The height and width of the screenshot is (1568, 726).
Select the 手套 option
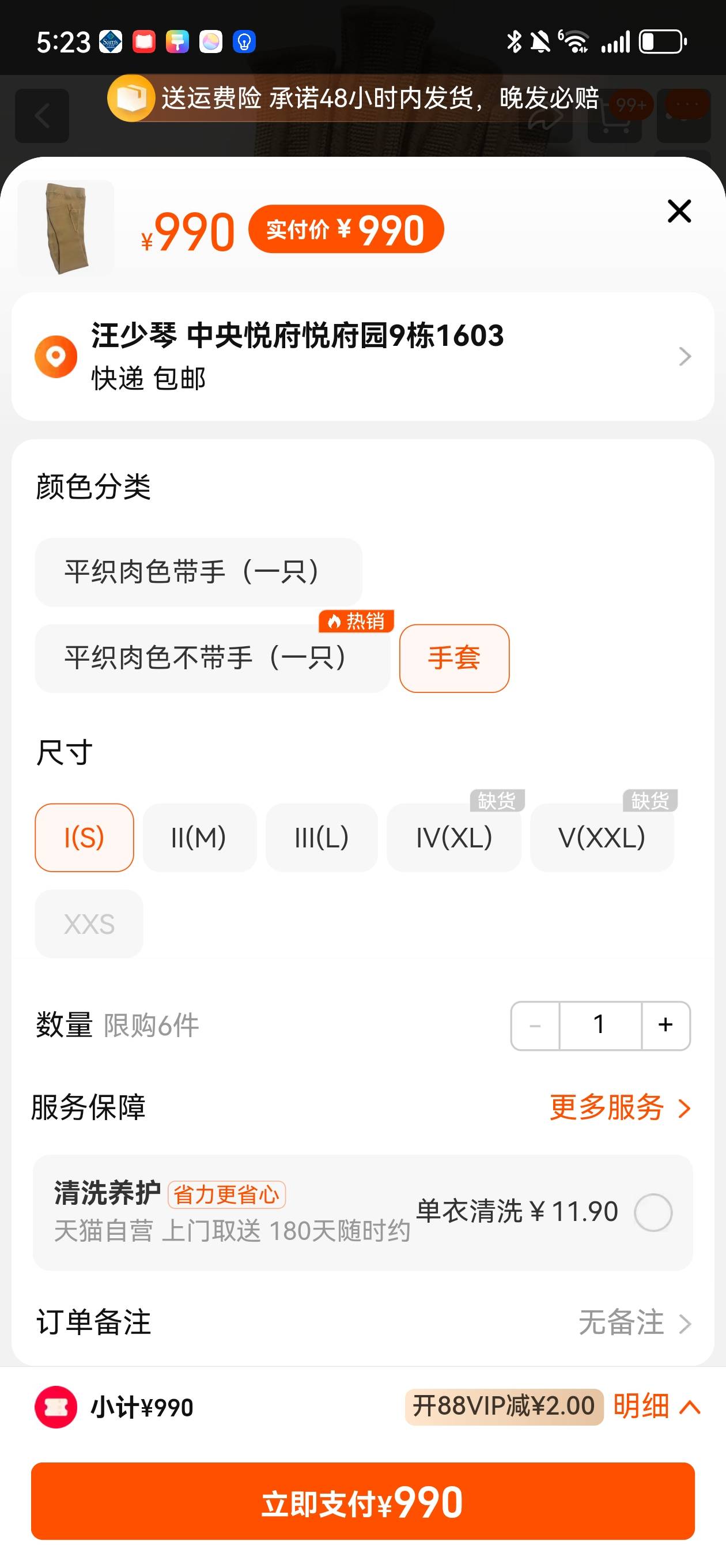(454, 658)
